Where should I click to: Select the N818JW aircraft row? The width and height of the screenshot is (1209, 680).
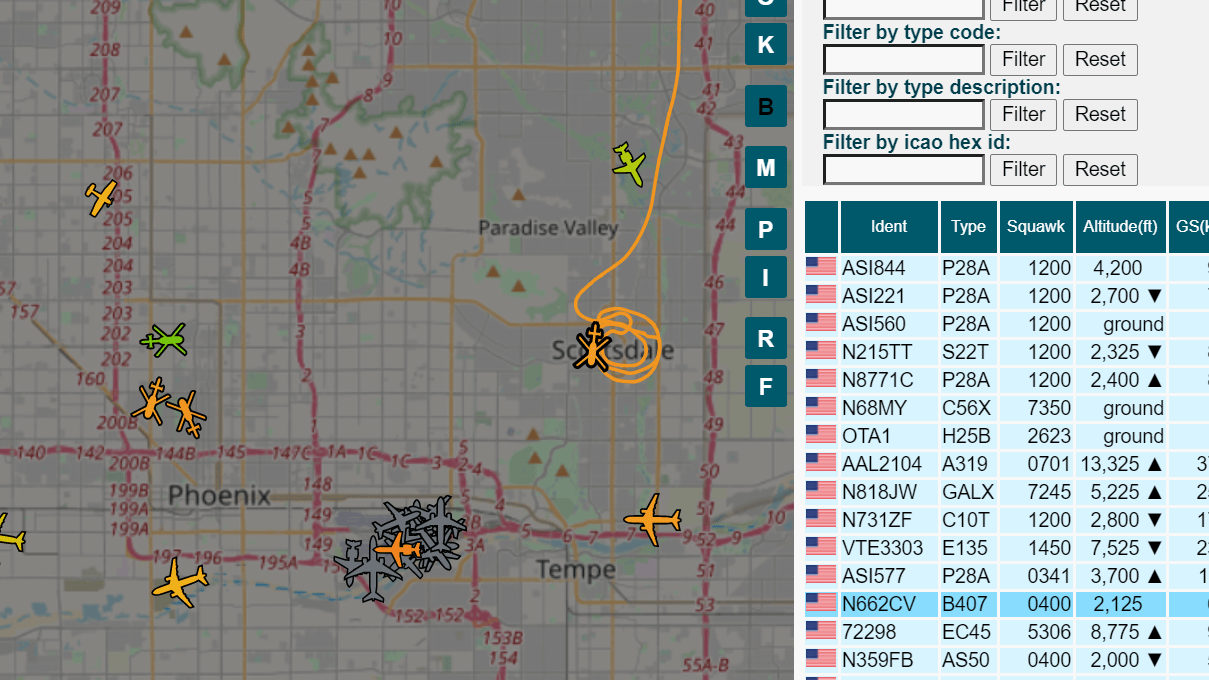point(1006,492)
